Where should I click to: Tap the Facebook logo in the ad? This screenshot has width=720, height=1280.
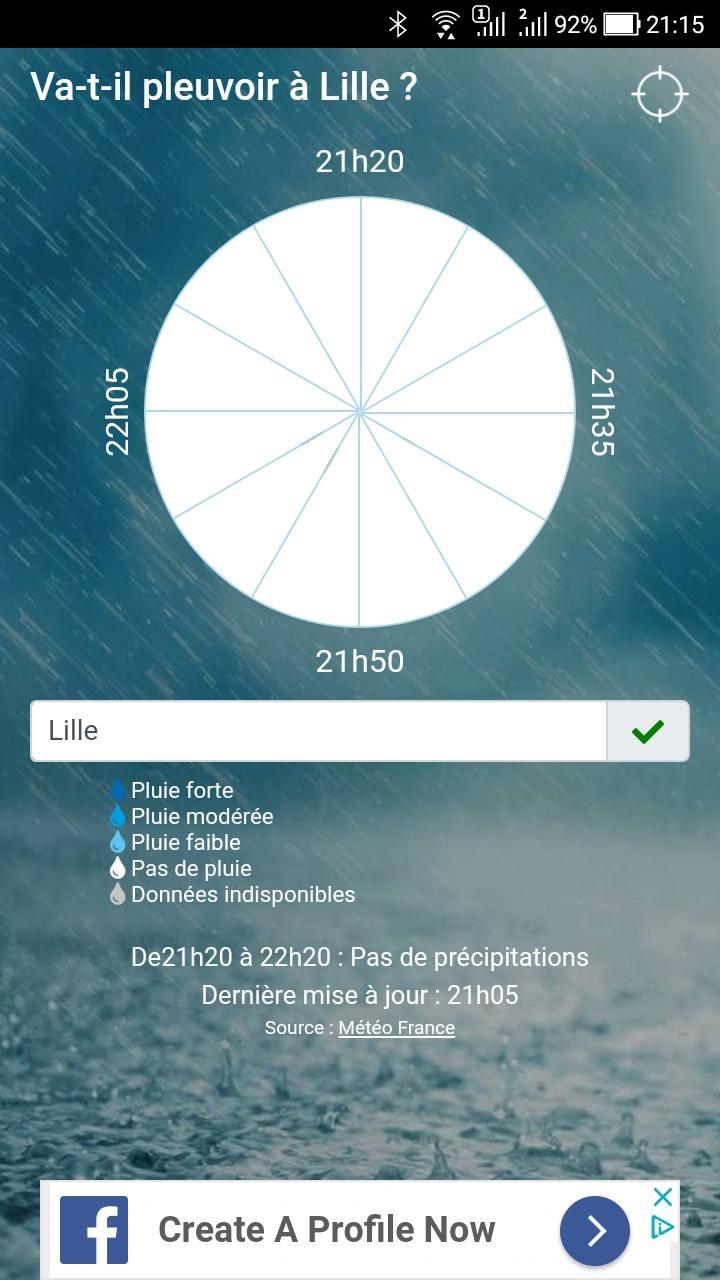[x=94, y=1230]
